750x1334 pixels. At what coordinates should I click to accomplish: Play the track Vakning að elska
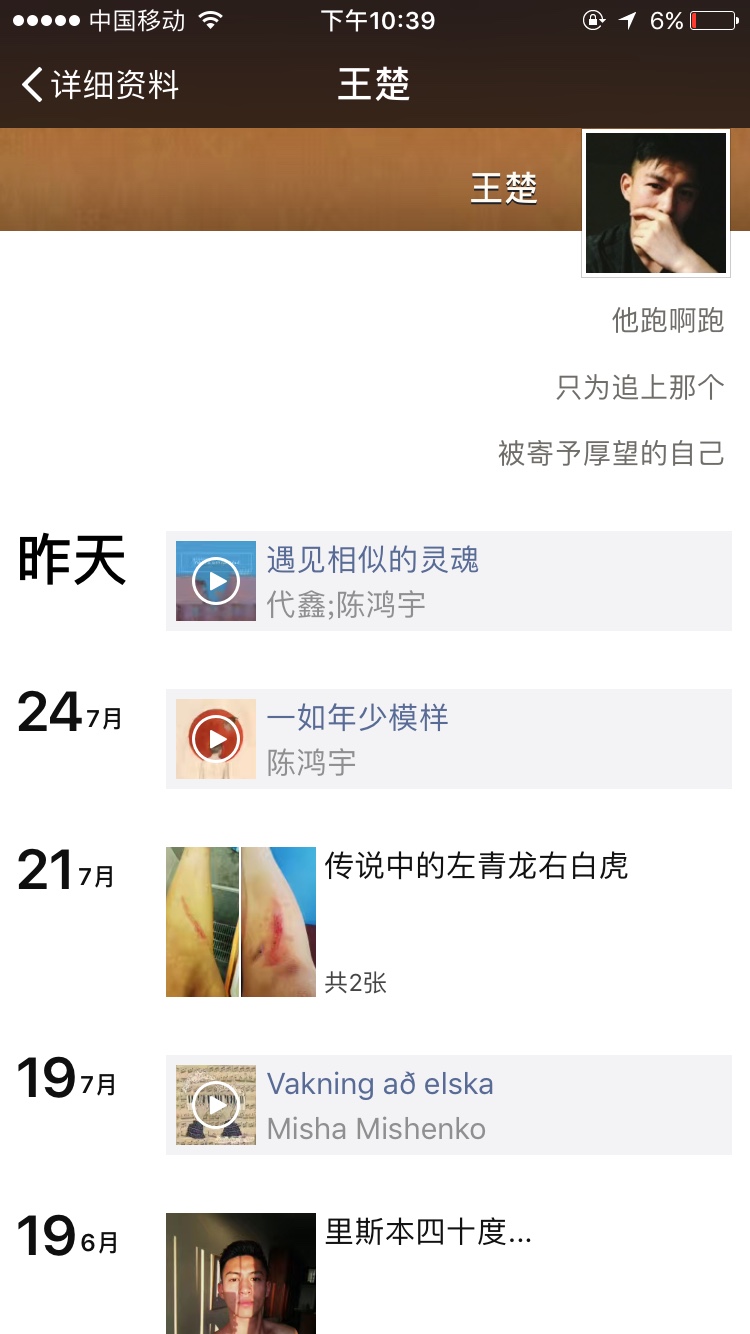tap(215, 1104)
